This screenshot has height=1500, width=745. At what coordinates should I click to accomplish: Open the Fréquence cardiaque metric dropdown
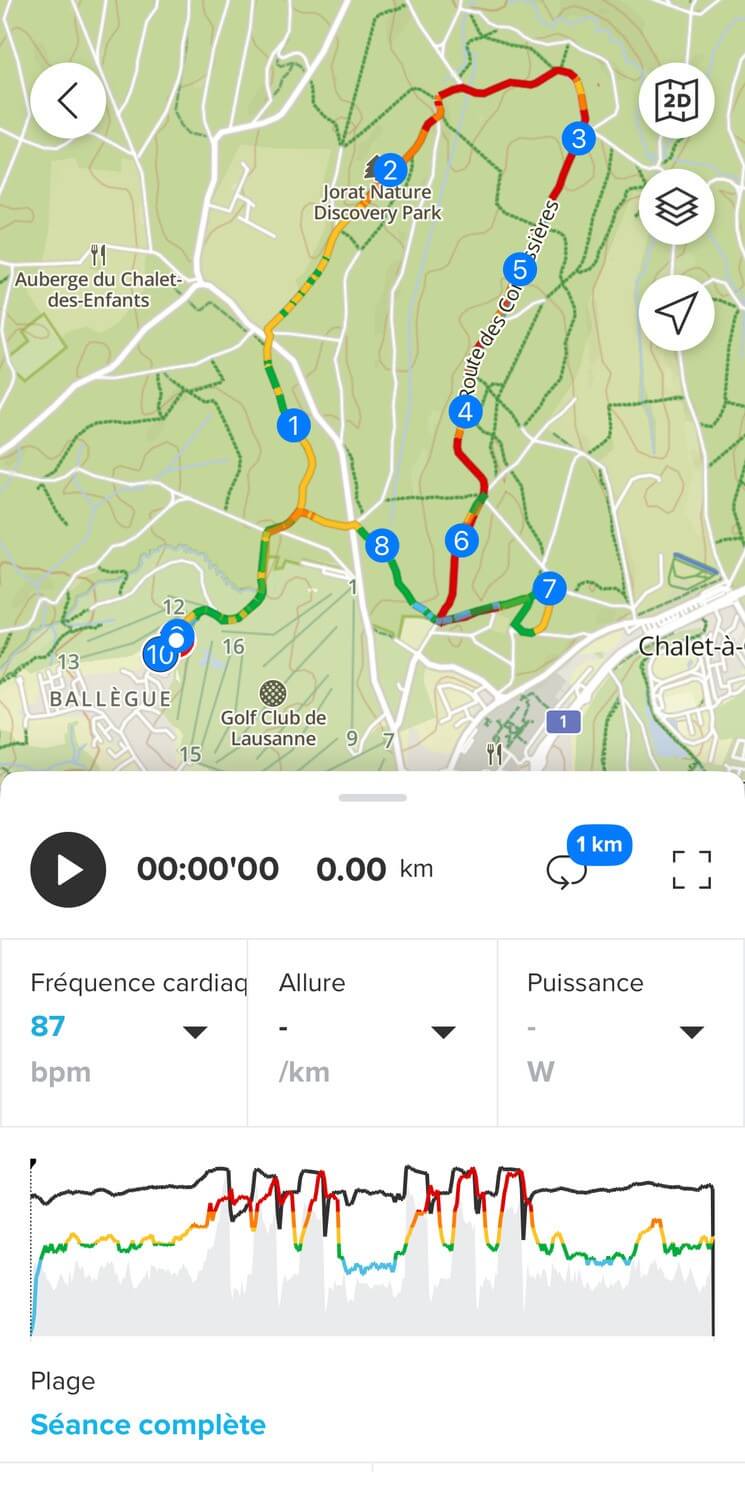tap(195, 1033)
